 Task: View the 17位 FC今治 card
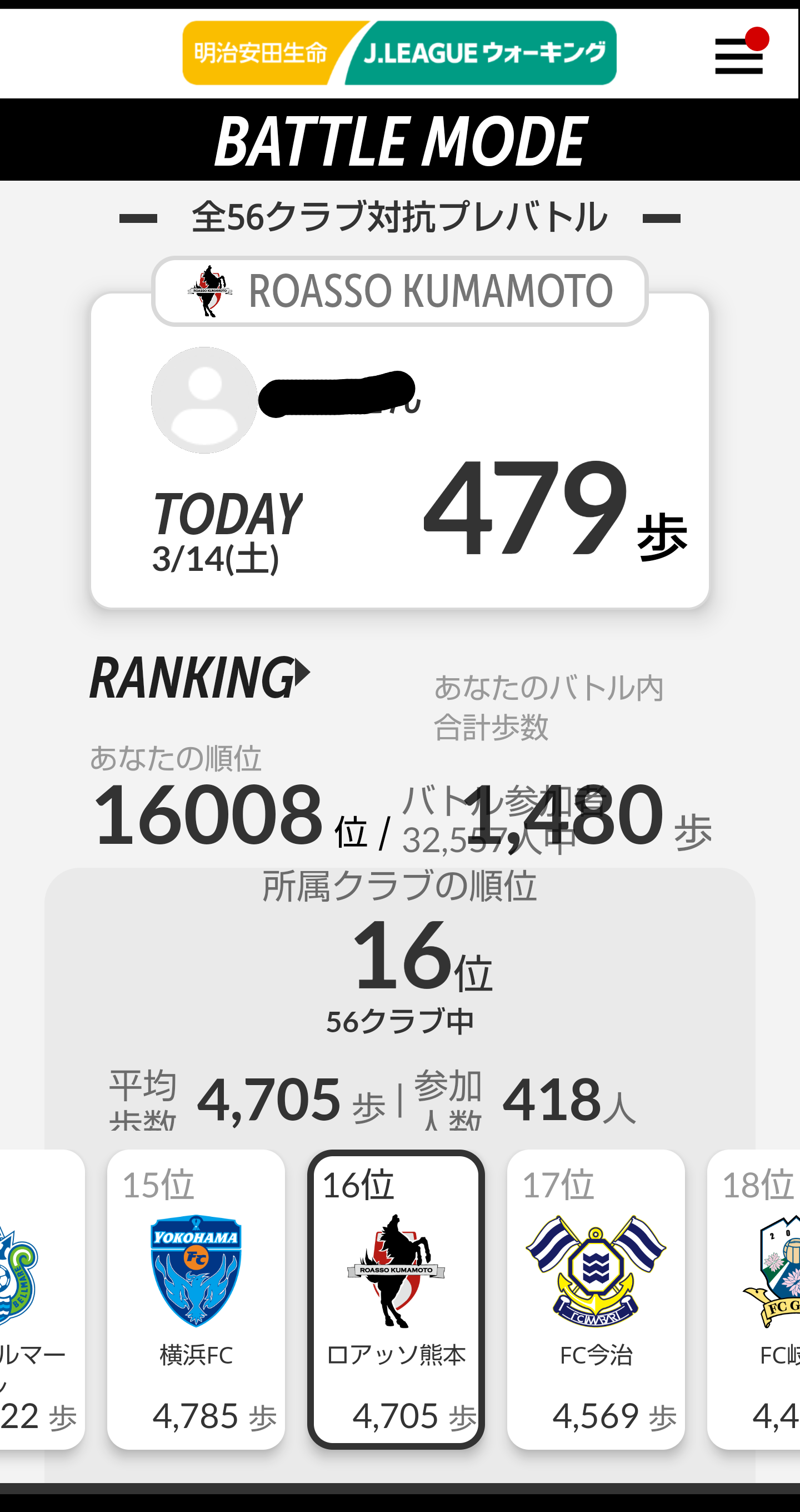coord(596,1299)
